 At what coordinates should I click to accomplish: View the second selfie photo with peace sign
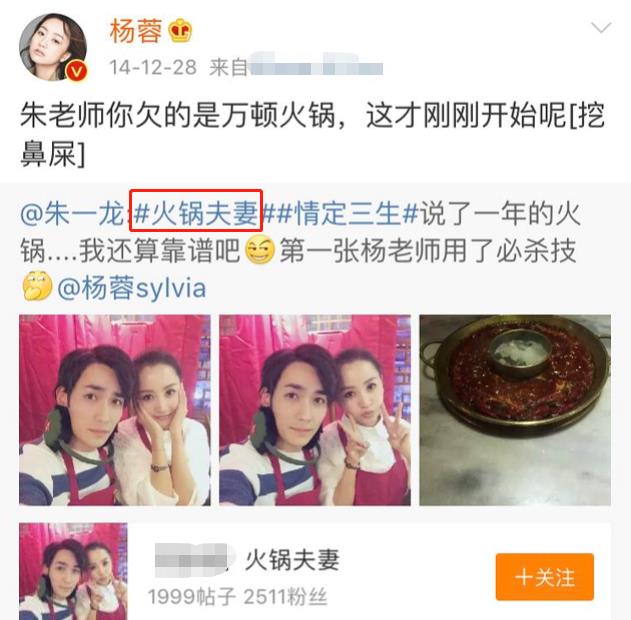(315, 409)
